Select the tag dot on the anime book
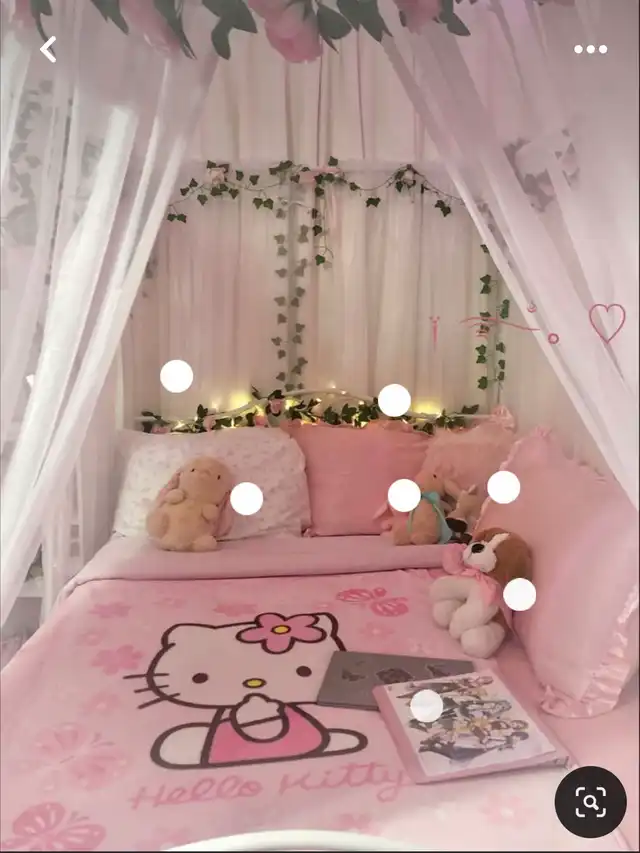Screen dimensions: 640x853 (427, 706)
